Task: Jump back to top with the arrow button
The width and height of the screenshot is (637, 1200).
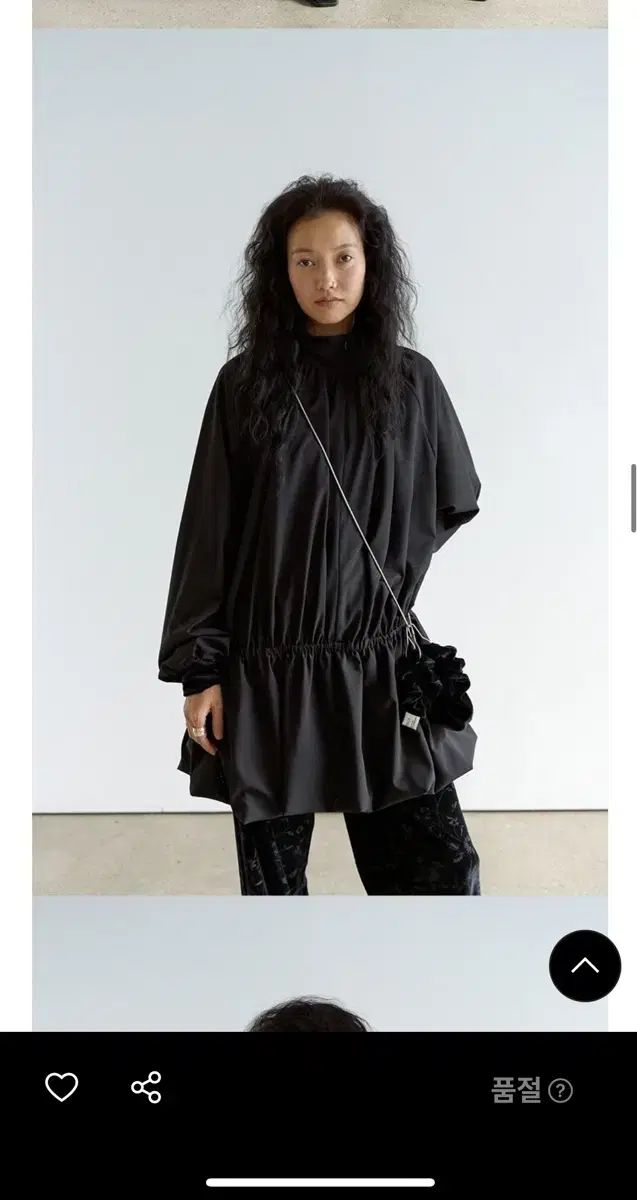Action: (x=585, y=966)
